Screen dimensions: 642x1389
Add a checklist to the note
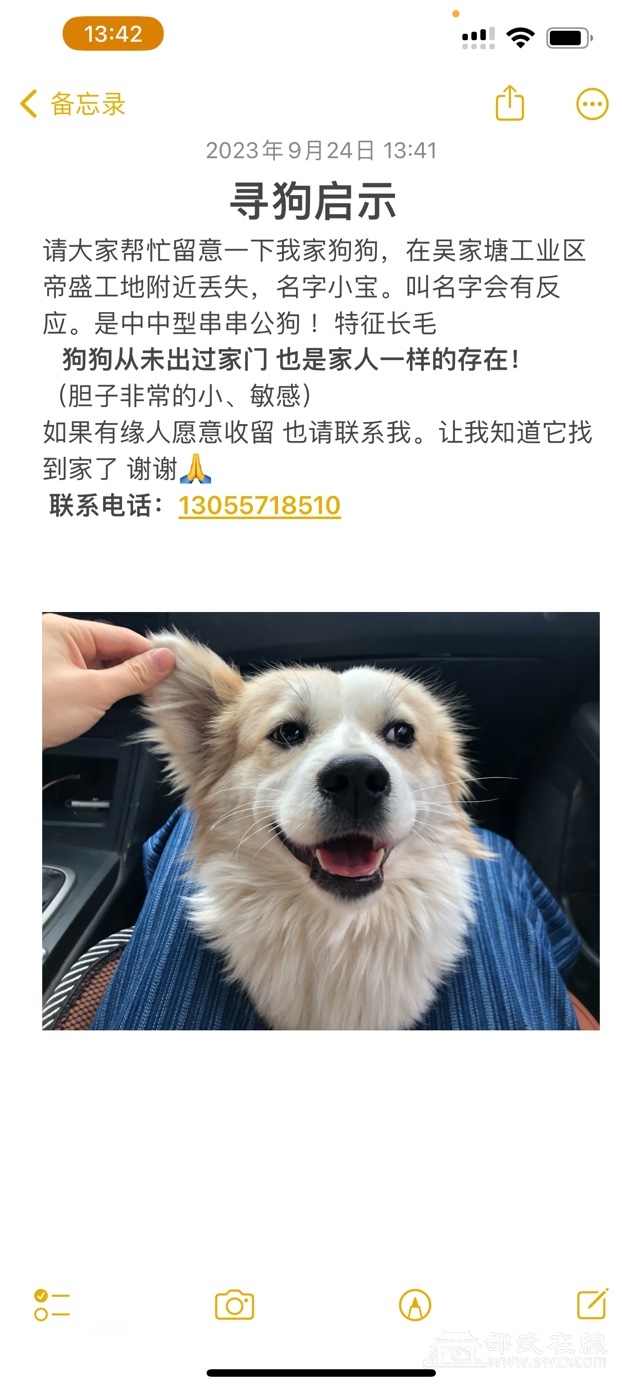(x=51, y=1304)
